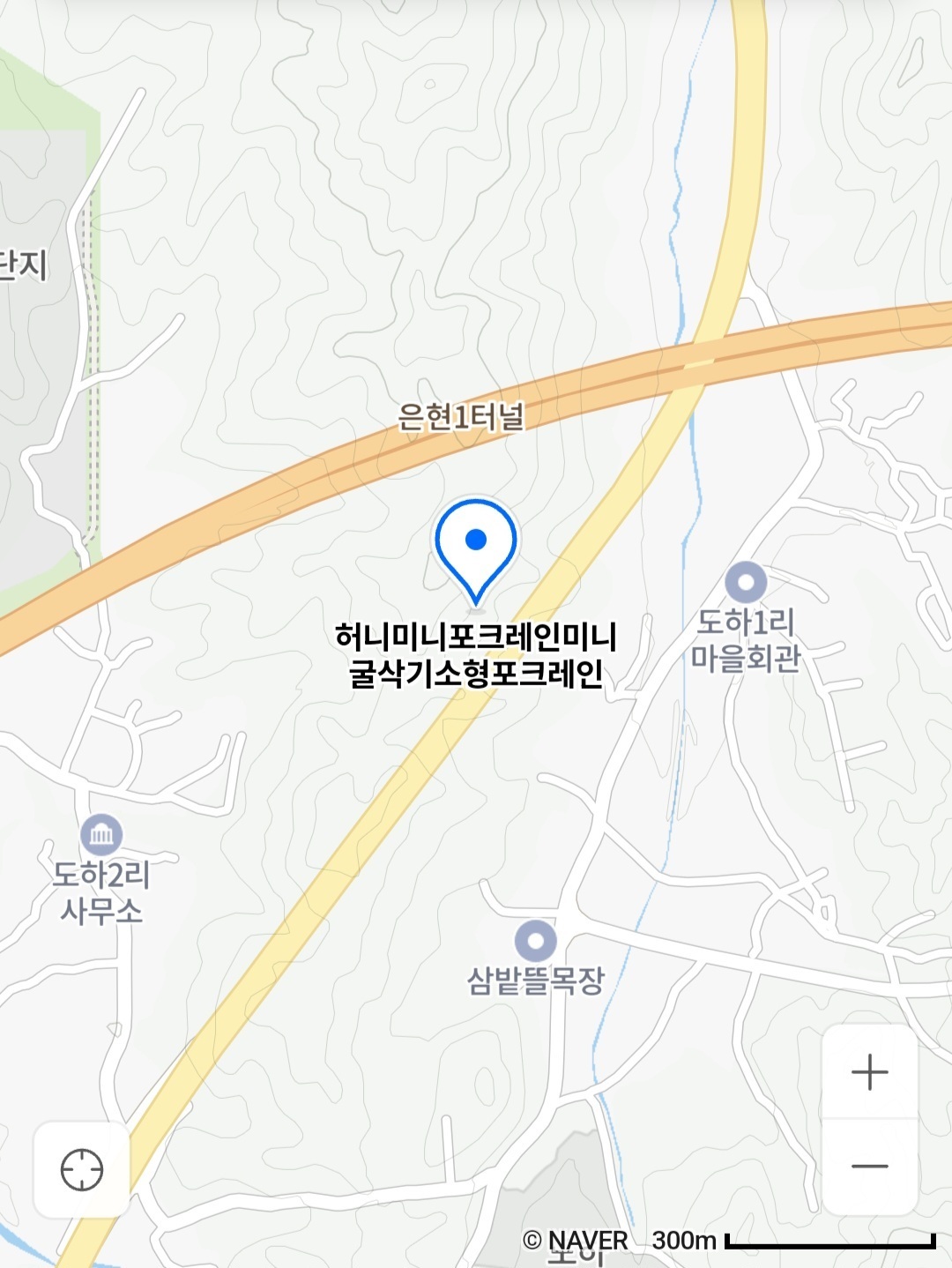The width and height of the screenshot is (952, 1268).
Task: Open the 도하2리 사무소 place marker
Action: pos(101,834)
